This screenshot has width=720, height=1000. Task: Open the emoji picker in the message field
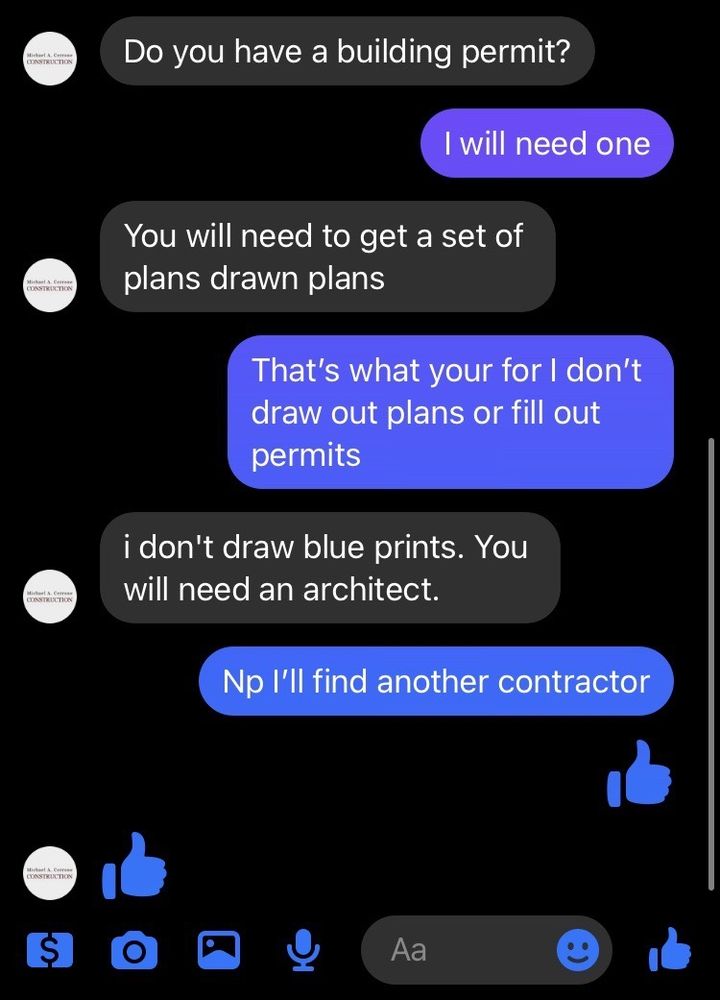[x=577, y=950]
